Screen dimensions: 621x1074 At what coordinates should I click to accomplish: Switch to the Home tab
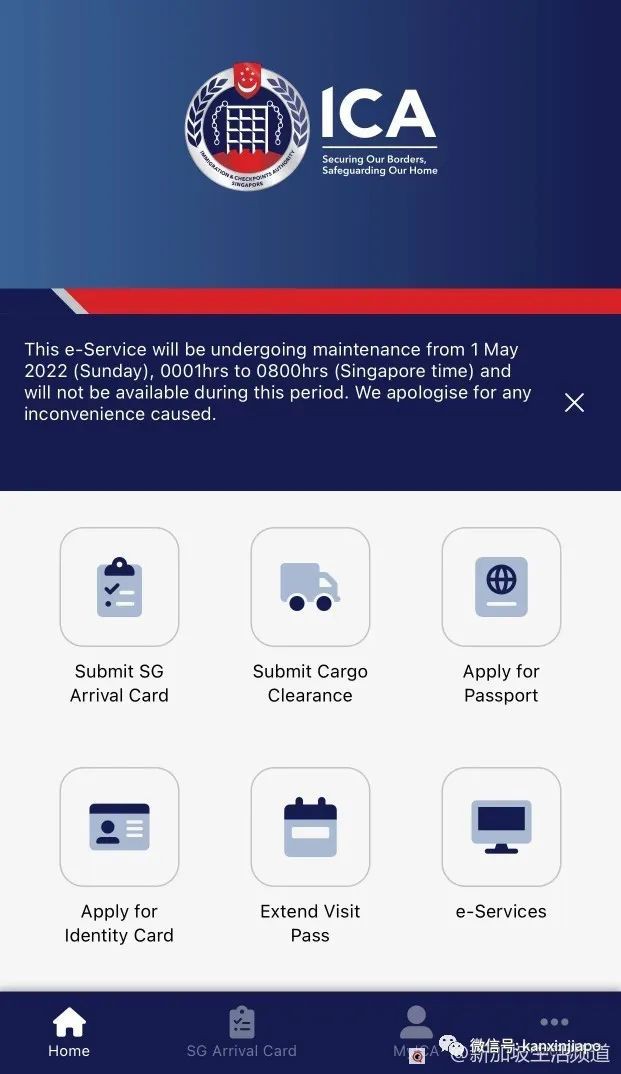(x=69, y=1032)
